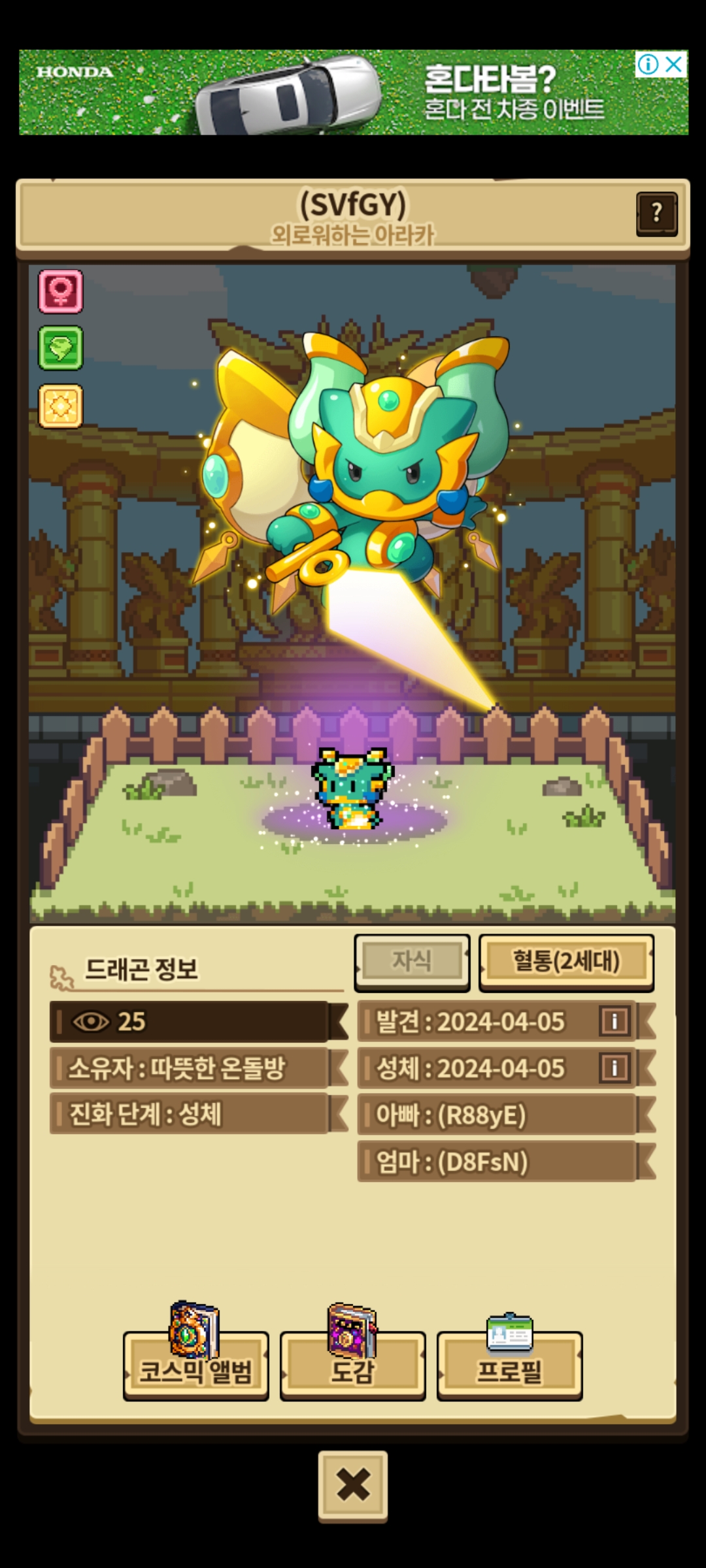Viewport: 706px width, 1568px height.
Task: Close the dragon info window
Action: click(353, 1485)
